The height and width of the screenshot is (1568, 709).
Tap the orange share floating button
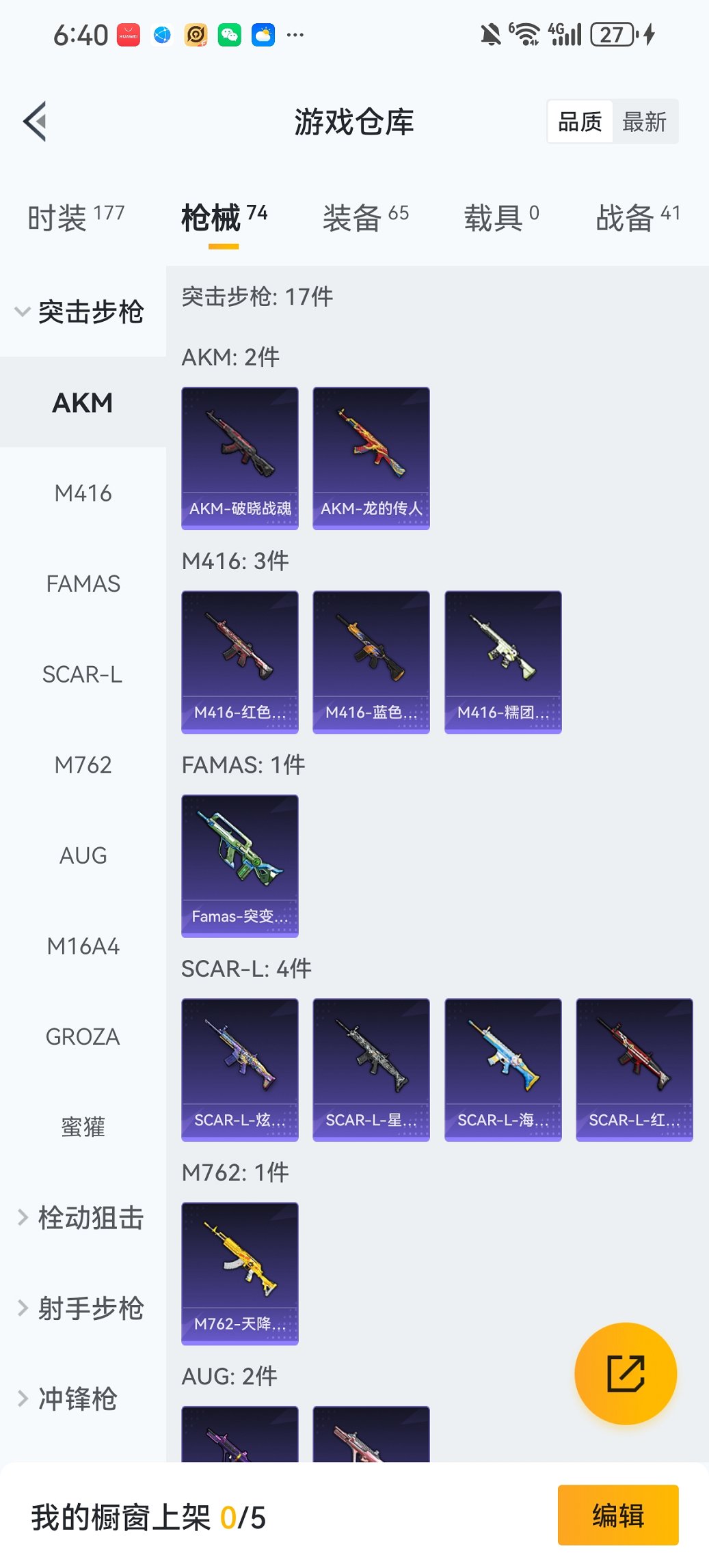[x=626, y=1373]
